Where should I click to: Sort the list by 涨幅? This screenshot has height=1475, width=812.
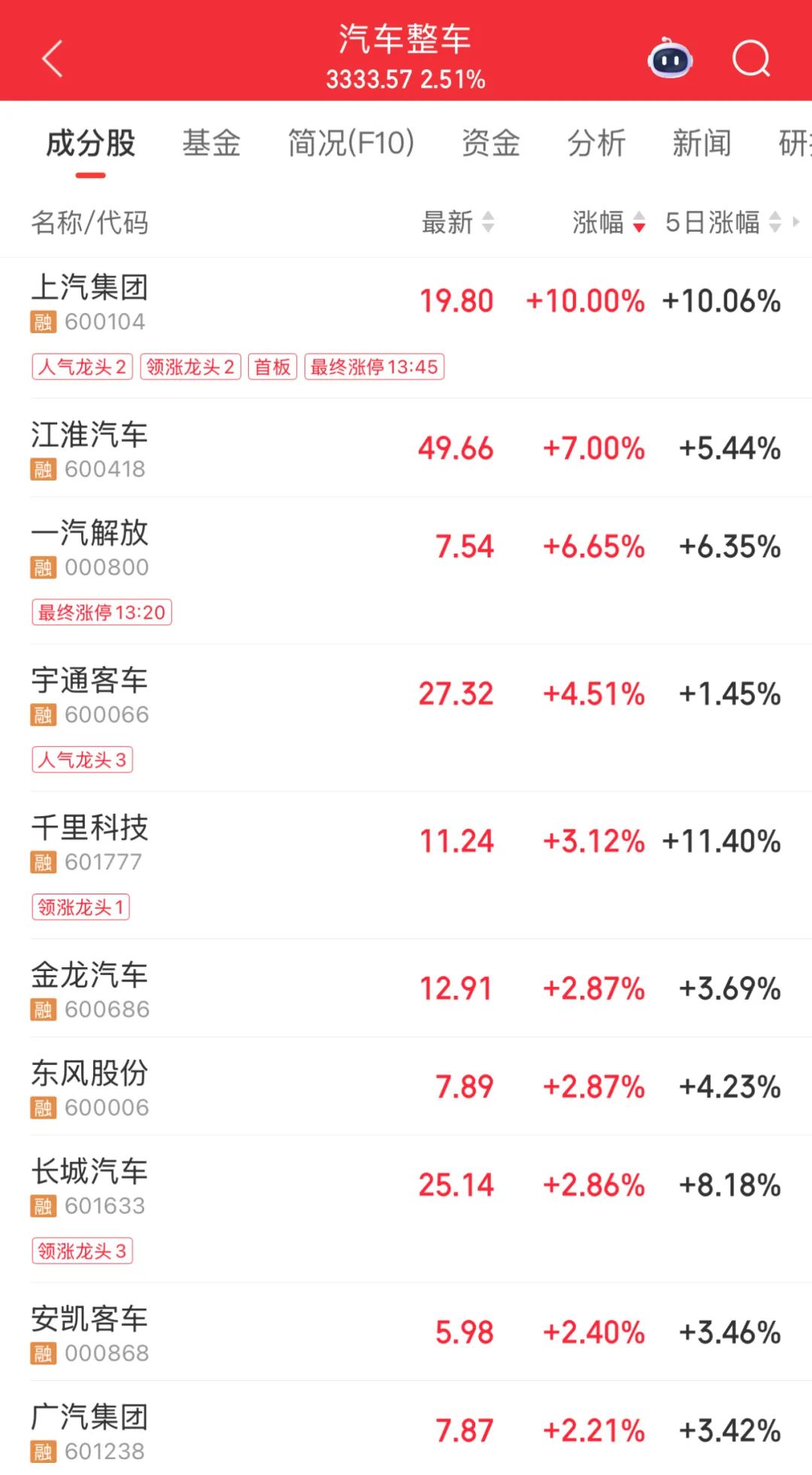click(x=609, y=223)
